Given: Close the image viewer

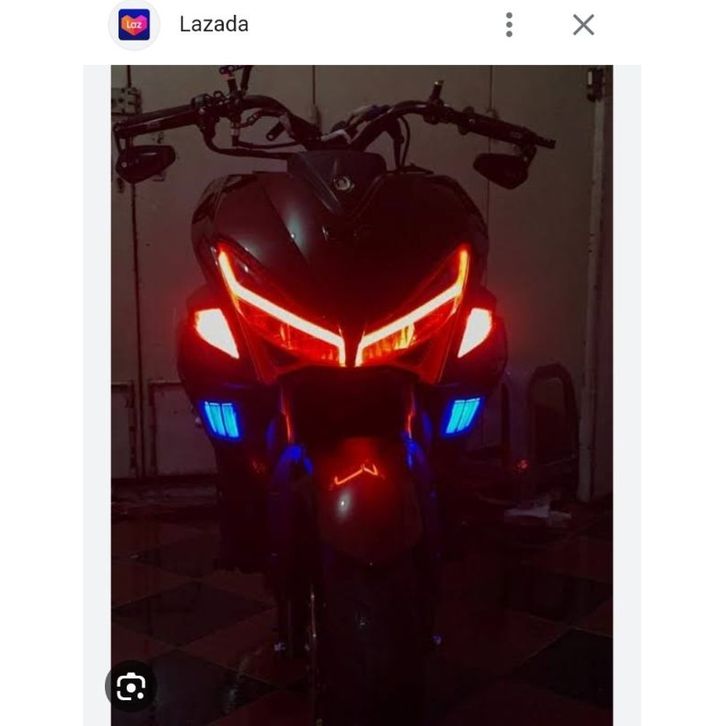Looking at the screenshot, I should (583, 25).
